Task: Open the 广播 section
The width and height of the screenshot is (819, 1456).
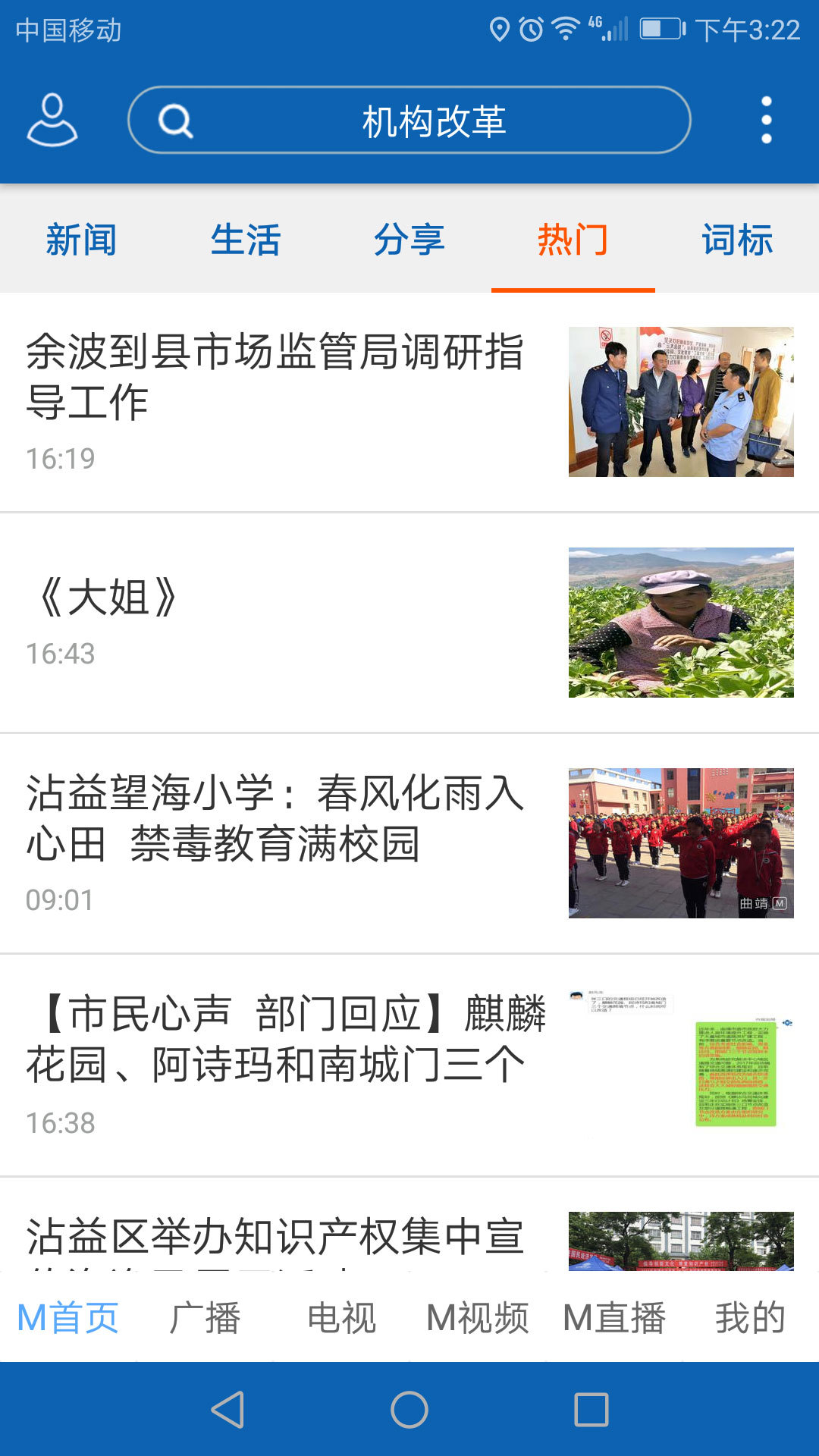Action: click(205, 1318)
